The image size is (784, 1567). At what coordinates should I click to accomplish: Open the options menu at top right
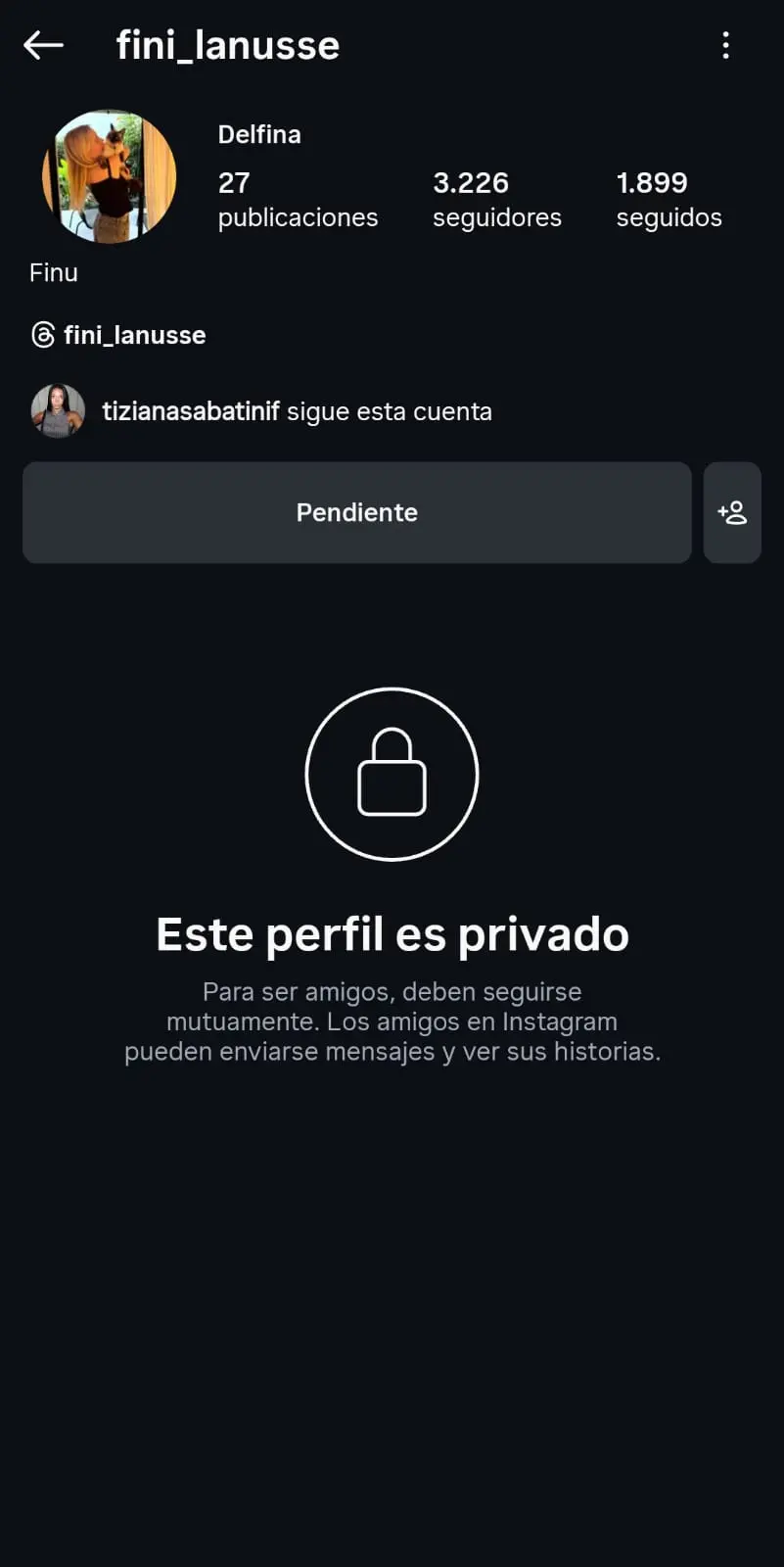click(x=726, y=45)
